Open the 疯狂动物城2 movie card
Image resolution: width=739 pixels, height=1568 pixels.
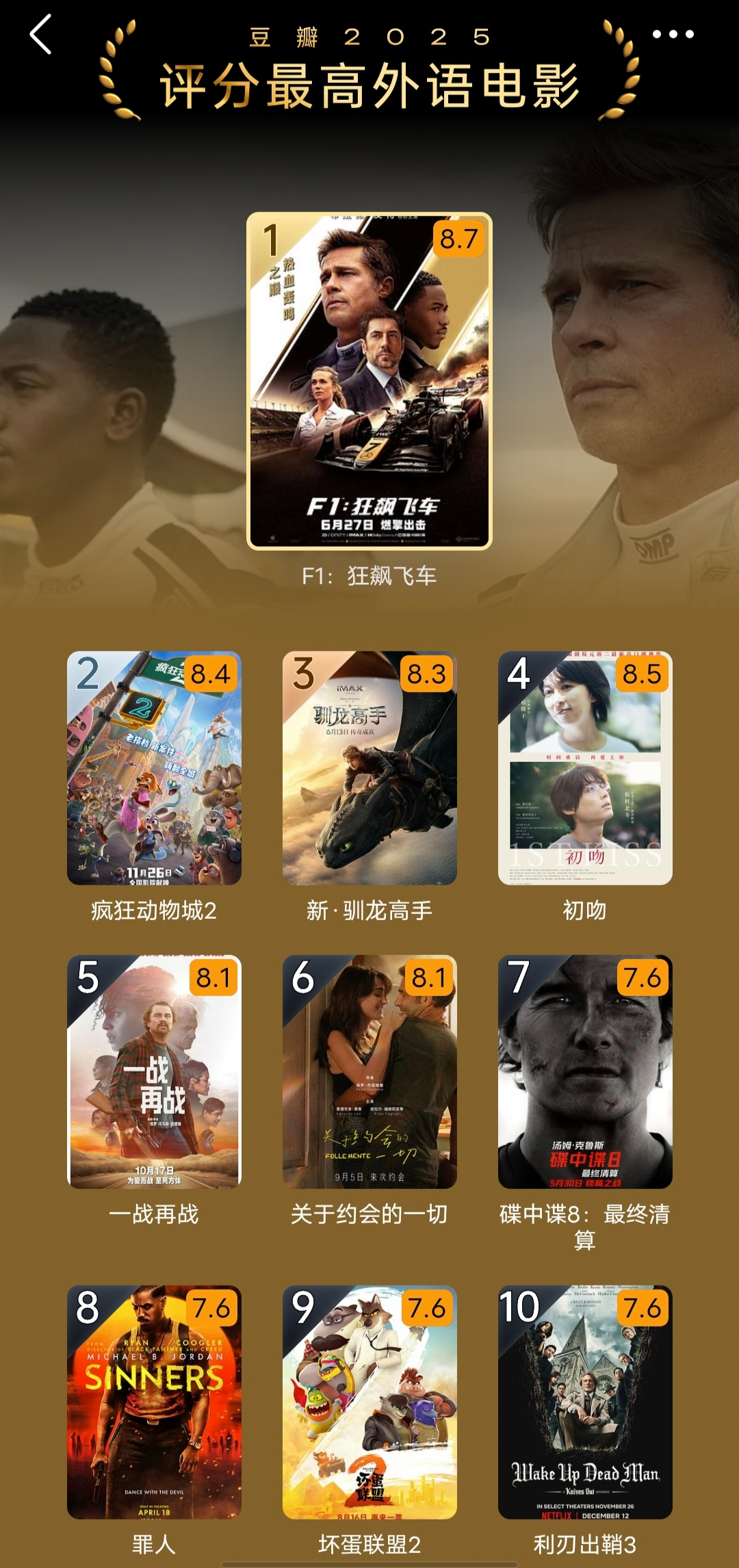pyautogui.click(x=154, y=768)
